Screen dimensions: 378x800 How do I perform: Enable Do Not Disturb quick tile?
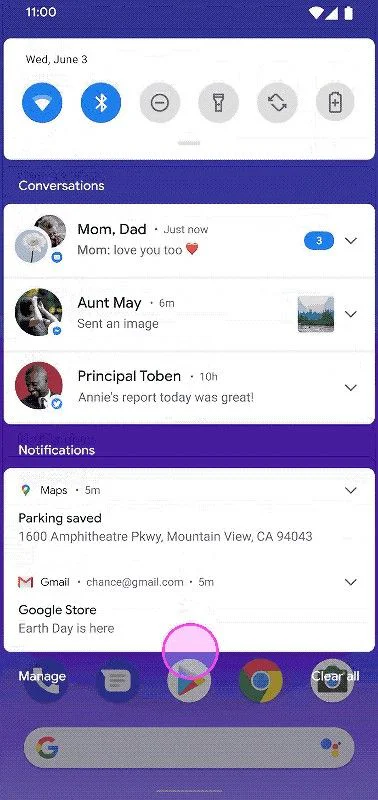(160, 103)
